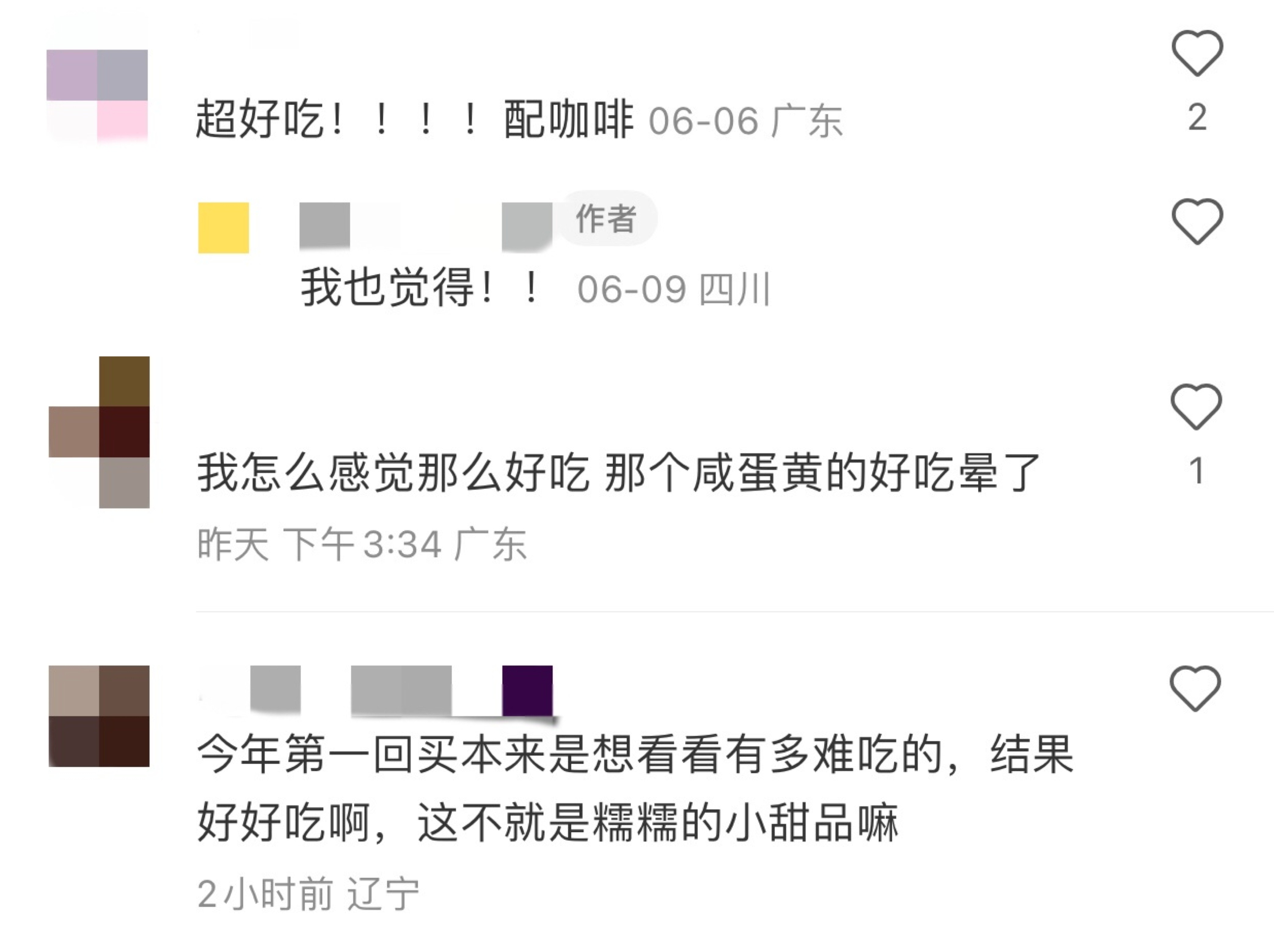This screenshot has height=952, width=1274.
Task: Like the comment "超好吃！！！！配咖啡"
Action: click(1197, 53)
